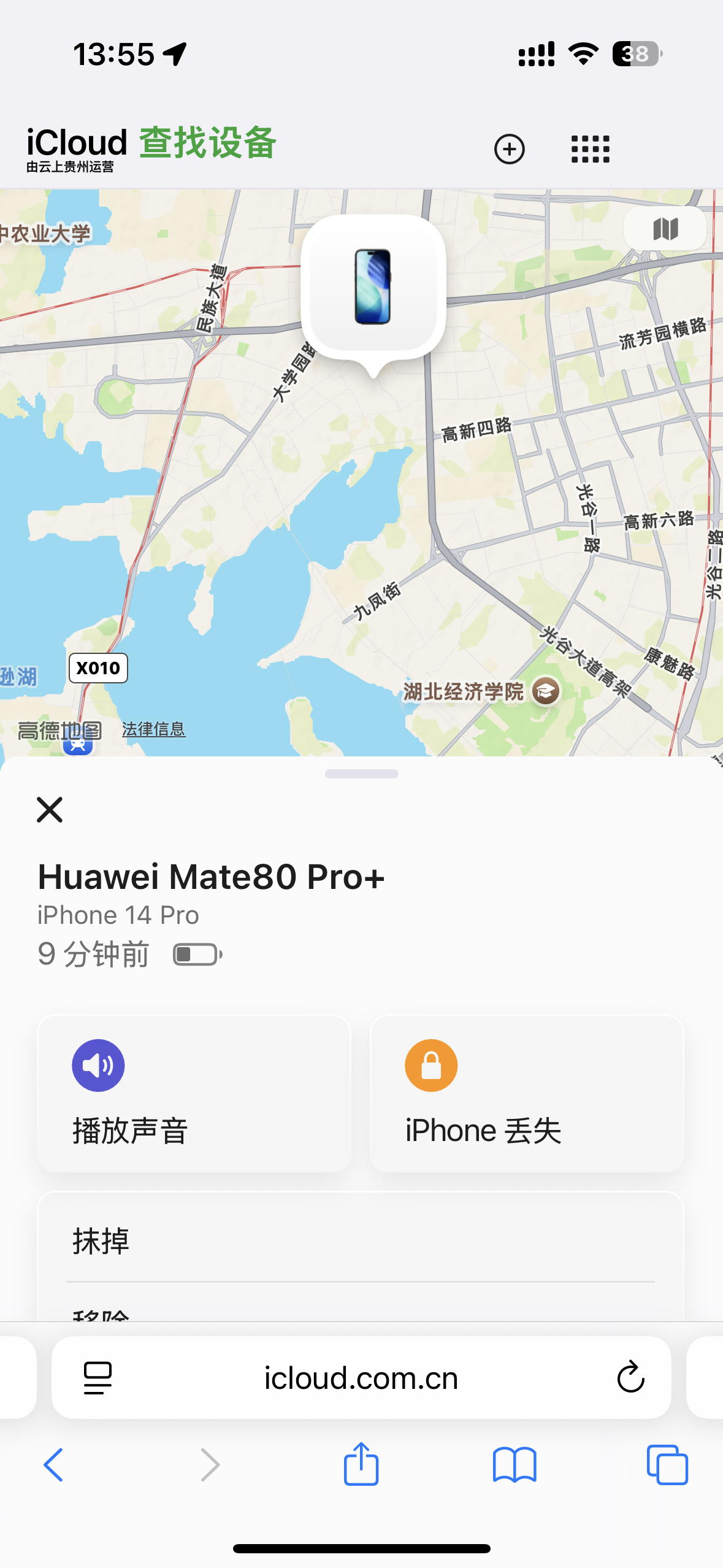Open Safari bookmarks
The width and height of the screenshot is (723, 1568).
[x=514, y=1465]
